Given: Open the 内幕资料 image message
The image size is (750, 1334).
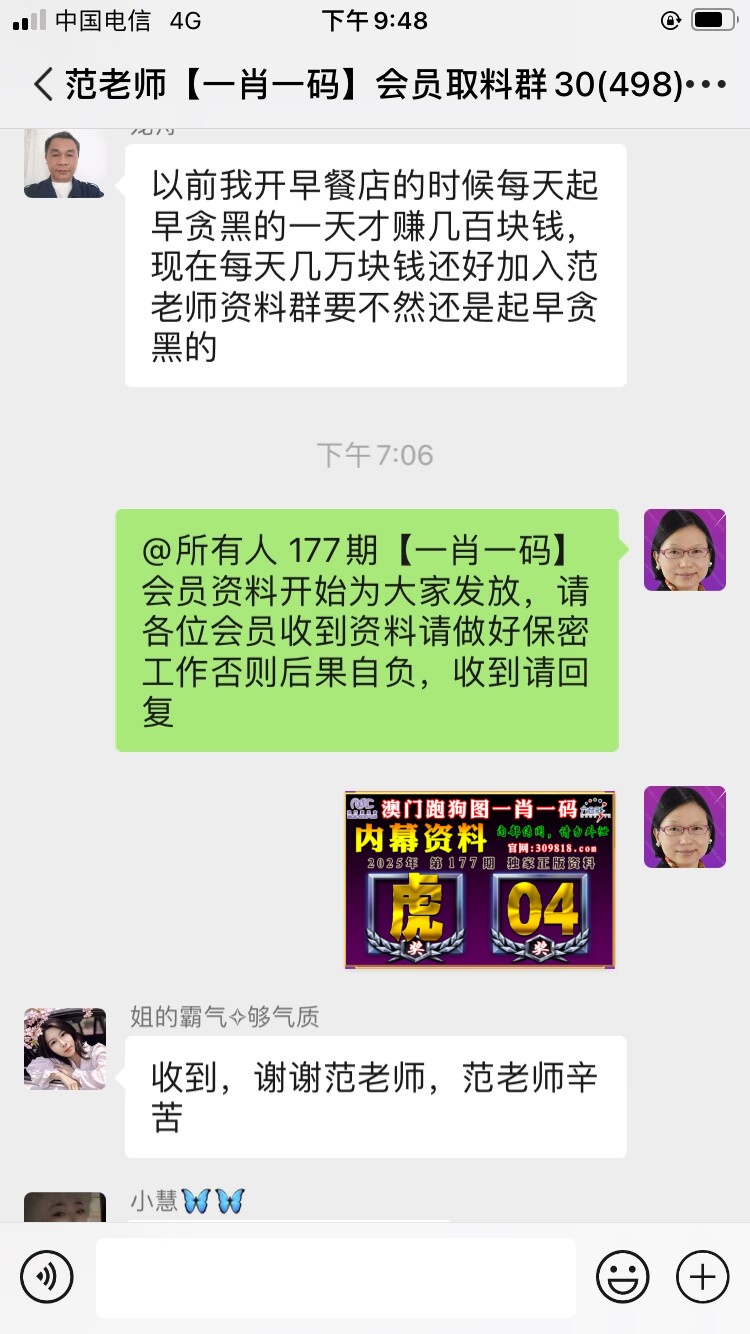Looking at the screenshot, I should tap(480, 879).
